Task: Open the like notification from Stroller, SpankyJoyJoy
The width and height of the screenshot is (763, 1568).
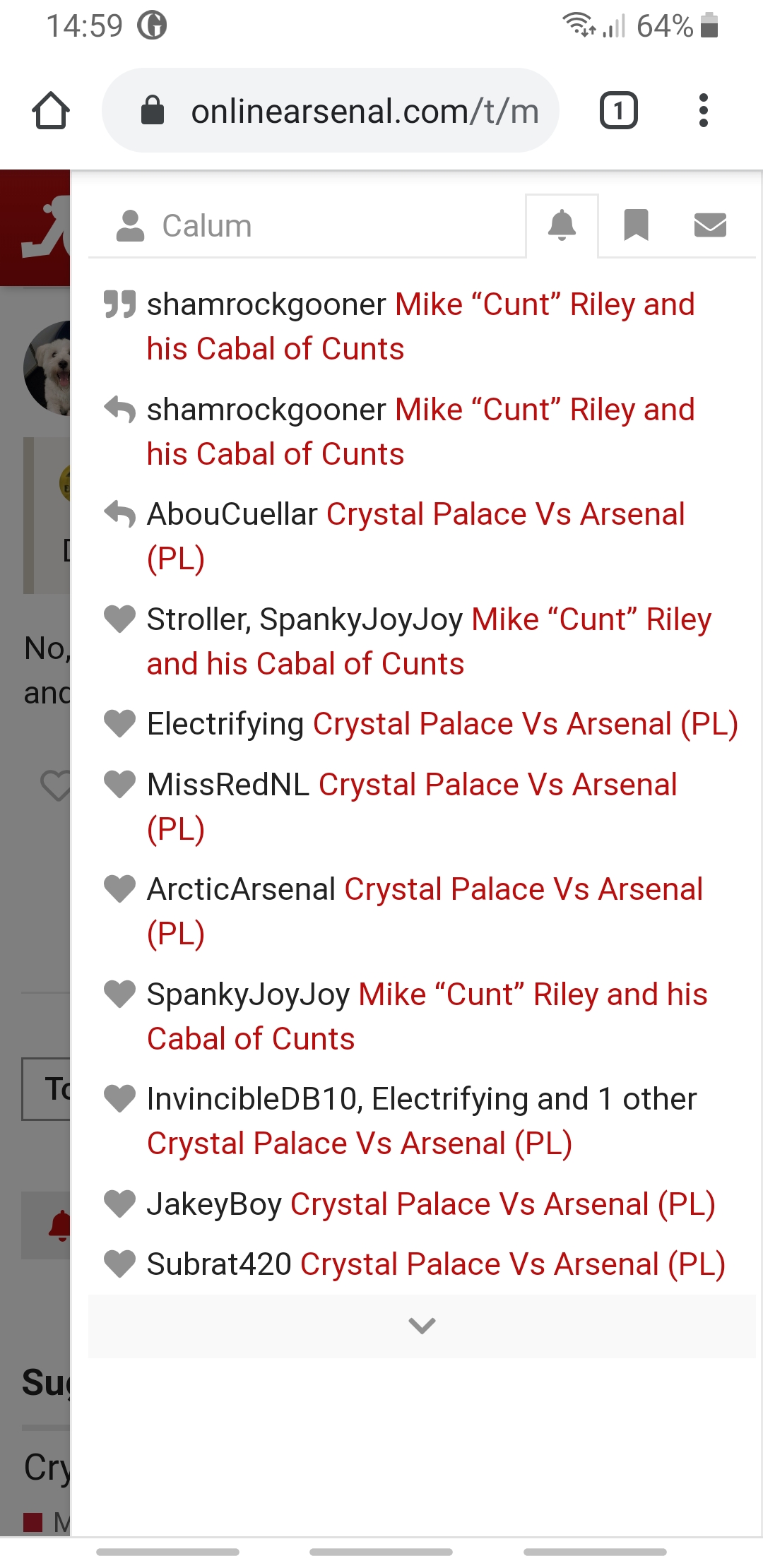Action: pos(421,641)
